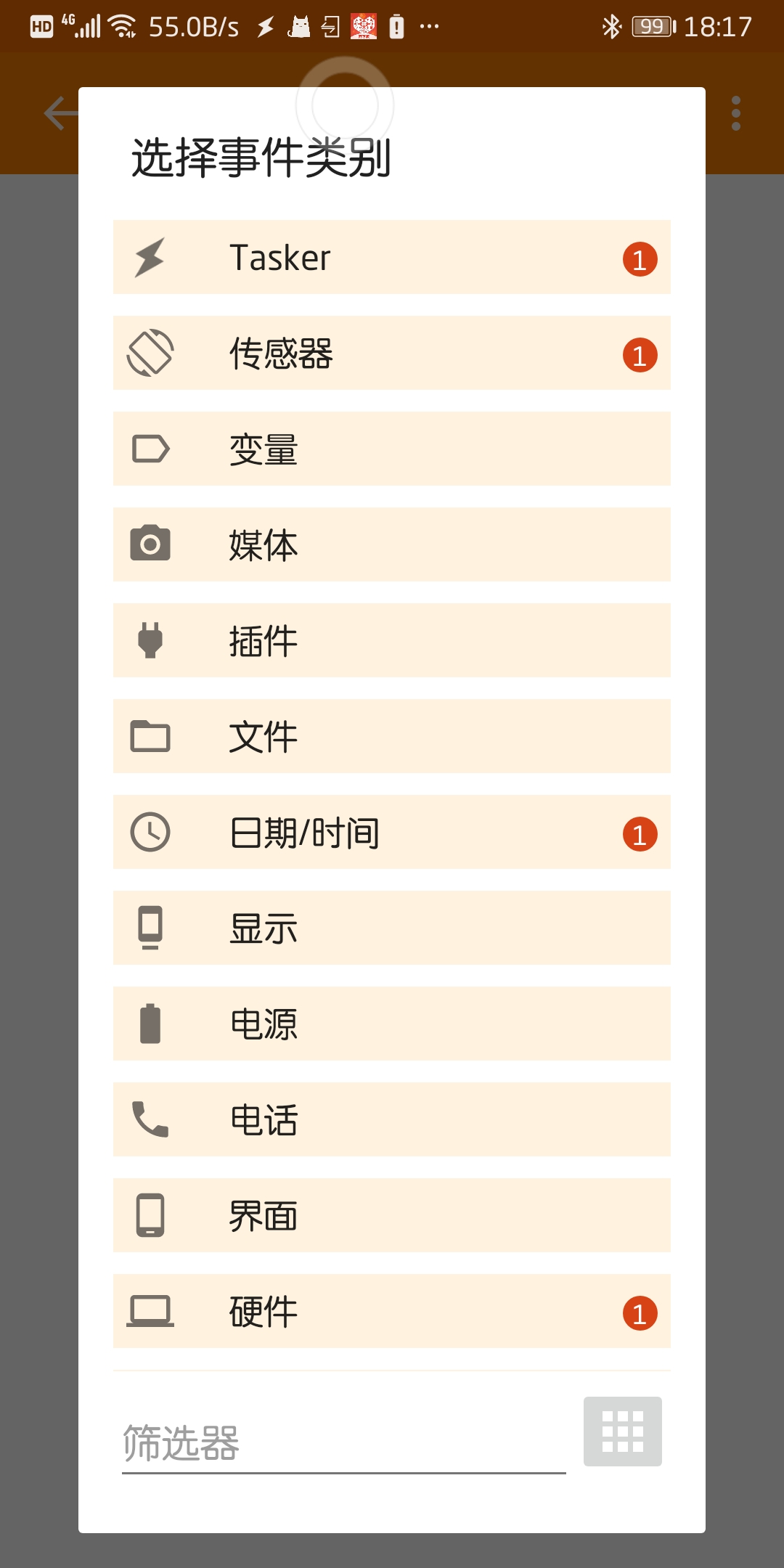Click the sensor rotation icon
The height and width of the screenshot is (1568, 784).
click(x=150, y=354)
